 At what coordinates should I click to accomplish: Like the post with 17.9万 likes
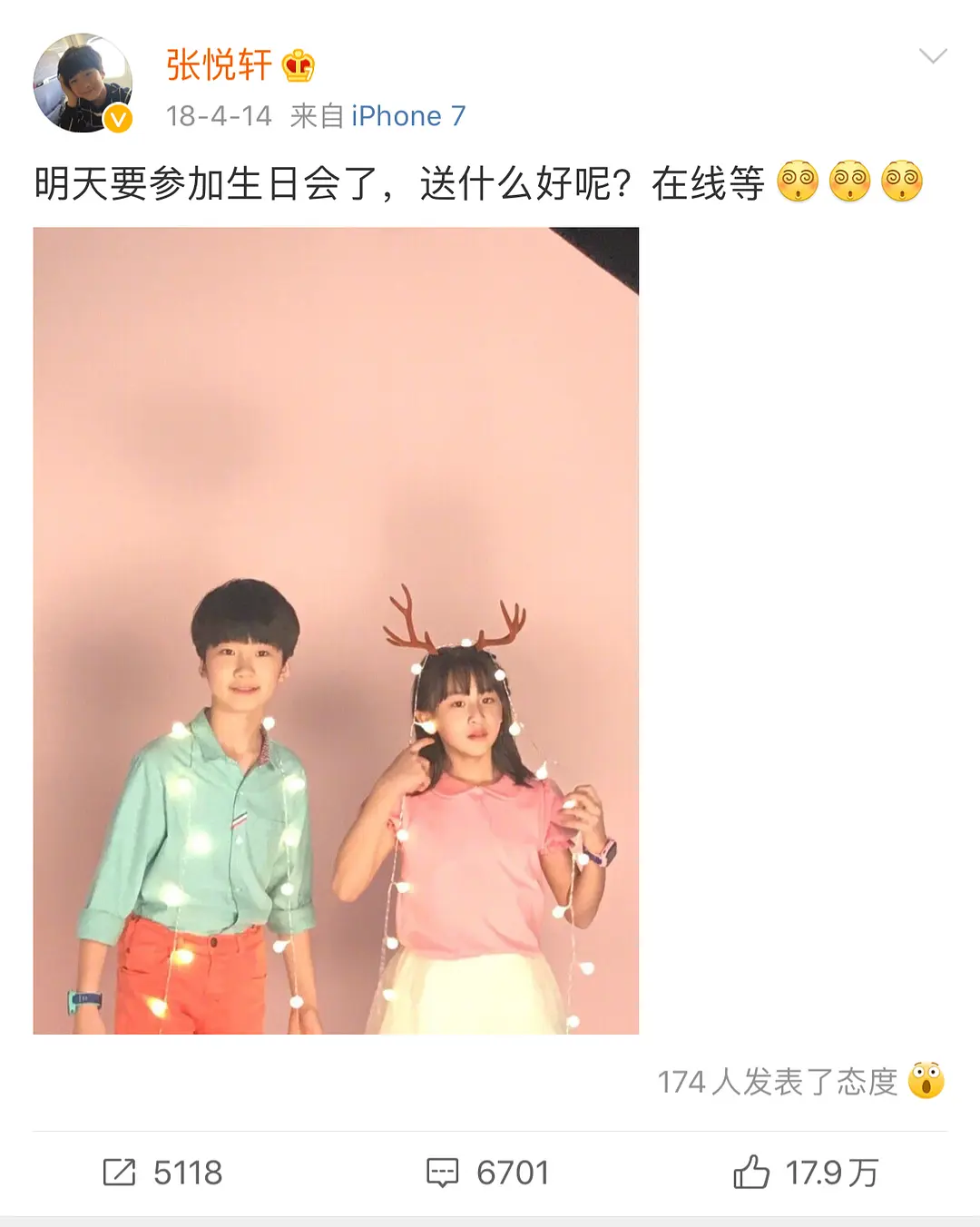[806, 1173]
